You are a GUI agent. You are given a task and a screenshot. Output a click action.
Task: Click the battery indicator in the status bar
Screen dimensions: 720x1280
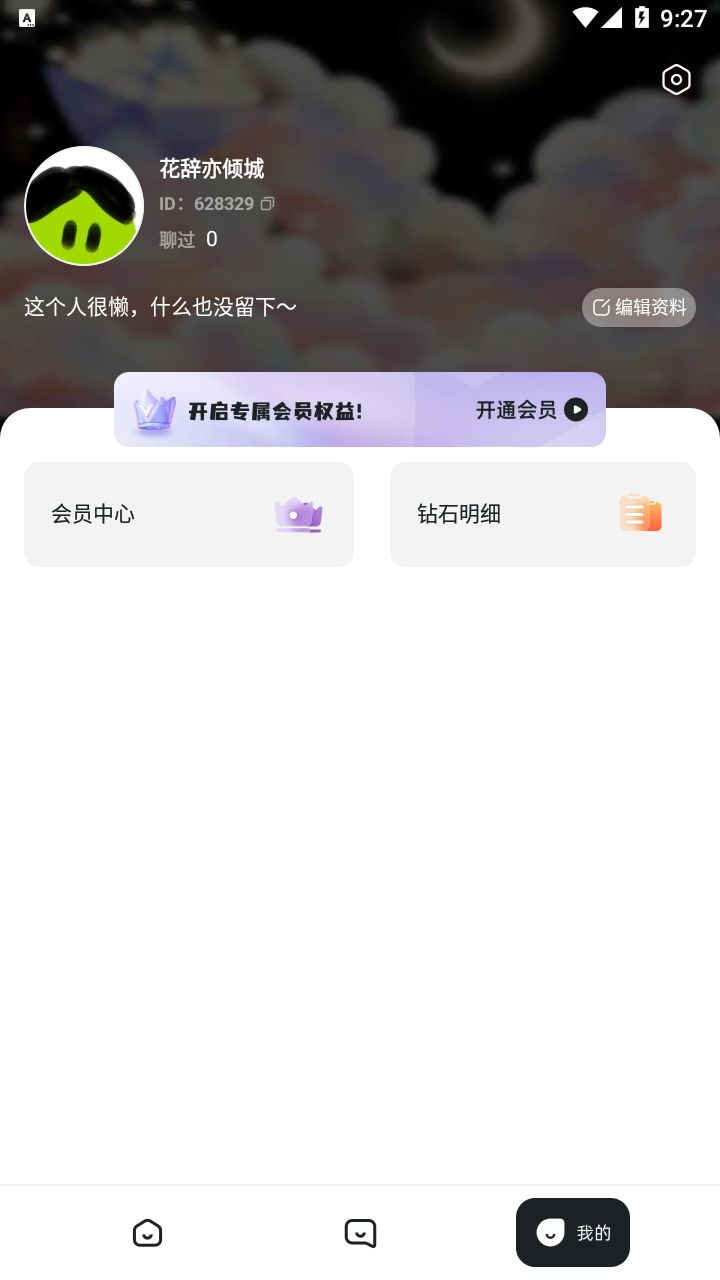[x=640, y=16]
